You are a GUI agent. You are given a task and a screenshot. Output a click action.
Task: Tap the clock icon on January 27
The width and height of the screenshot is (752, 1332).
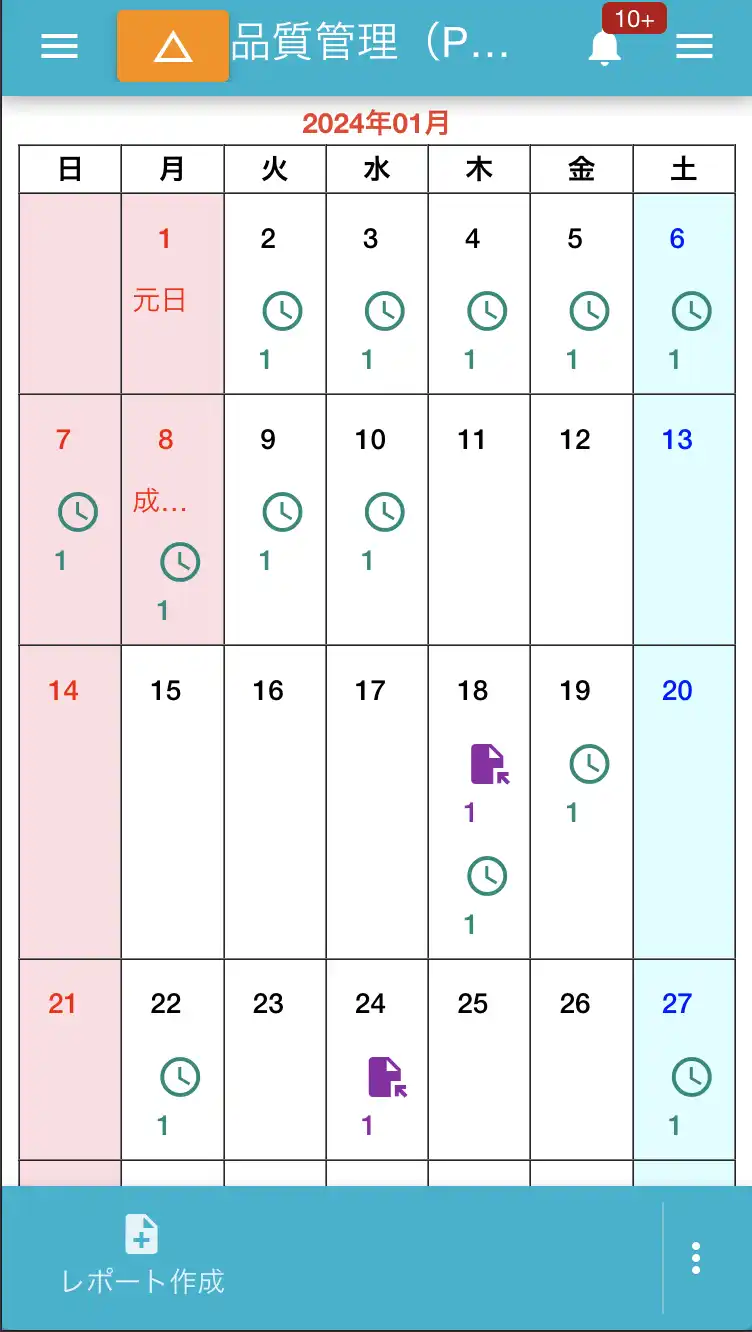[x=691, y=1077]
